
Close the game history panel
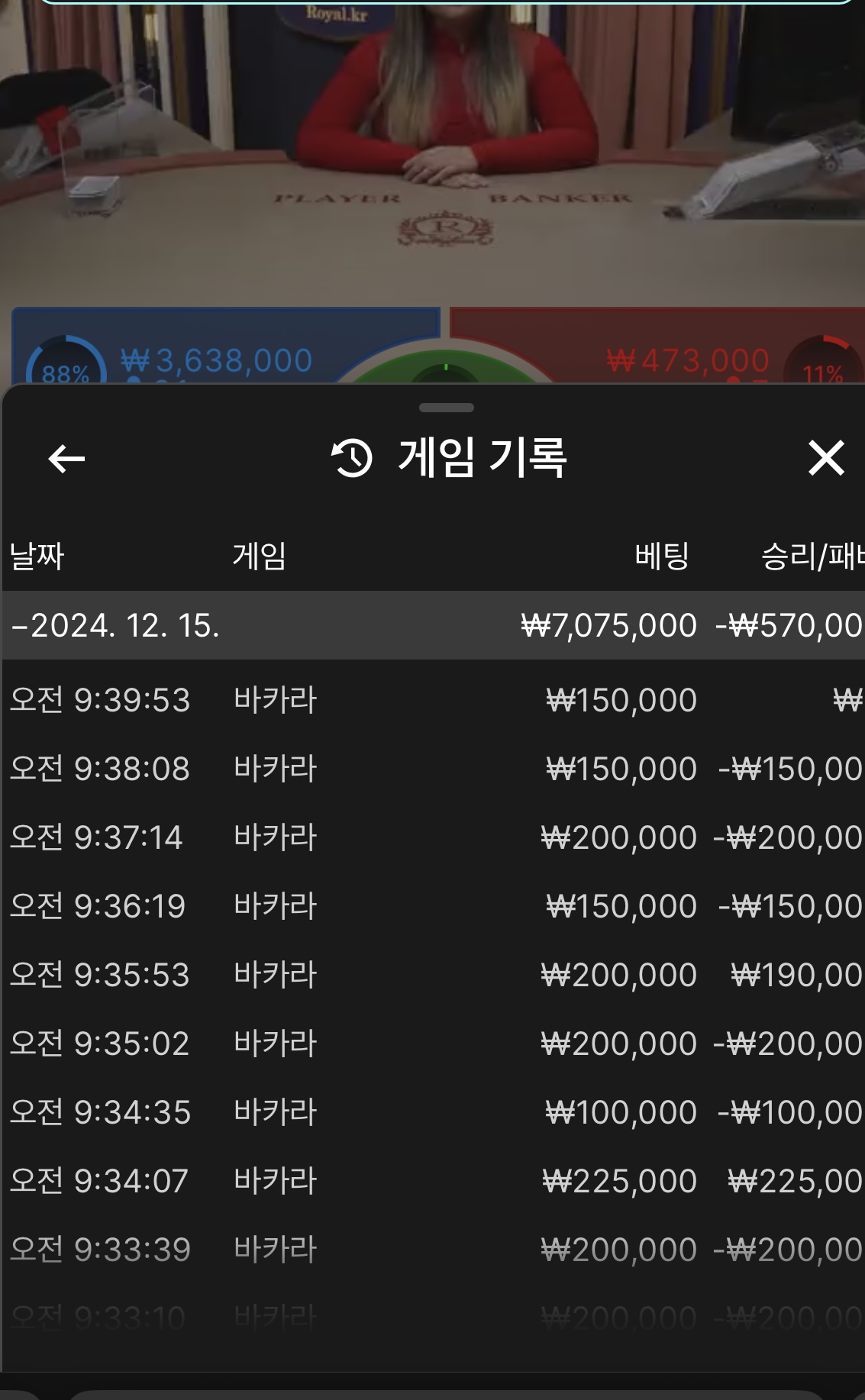(825, 459)
